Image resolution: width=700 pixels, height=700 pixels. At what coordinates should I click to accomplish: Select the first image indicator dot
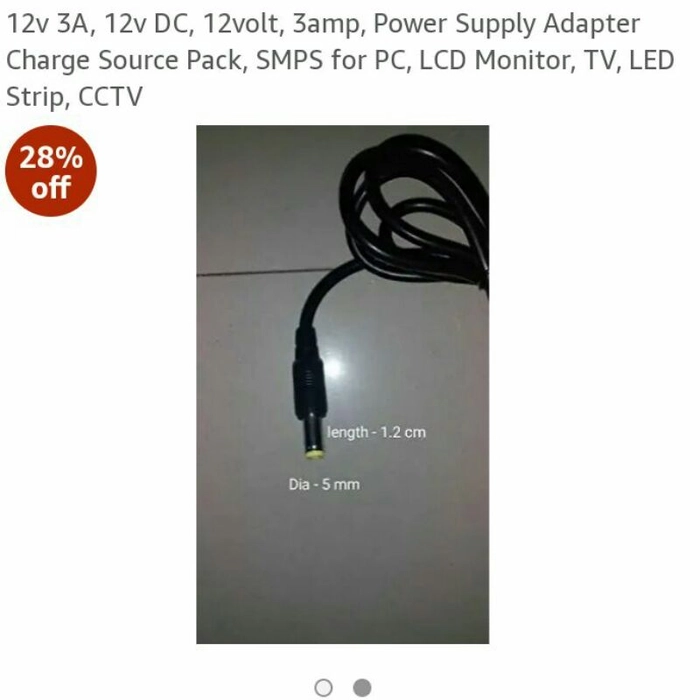click(x=323, y=687)
